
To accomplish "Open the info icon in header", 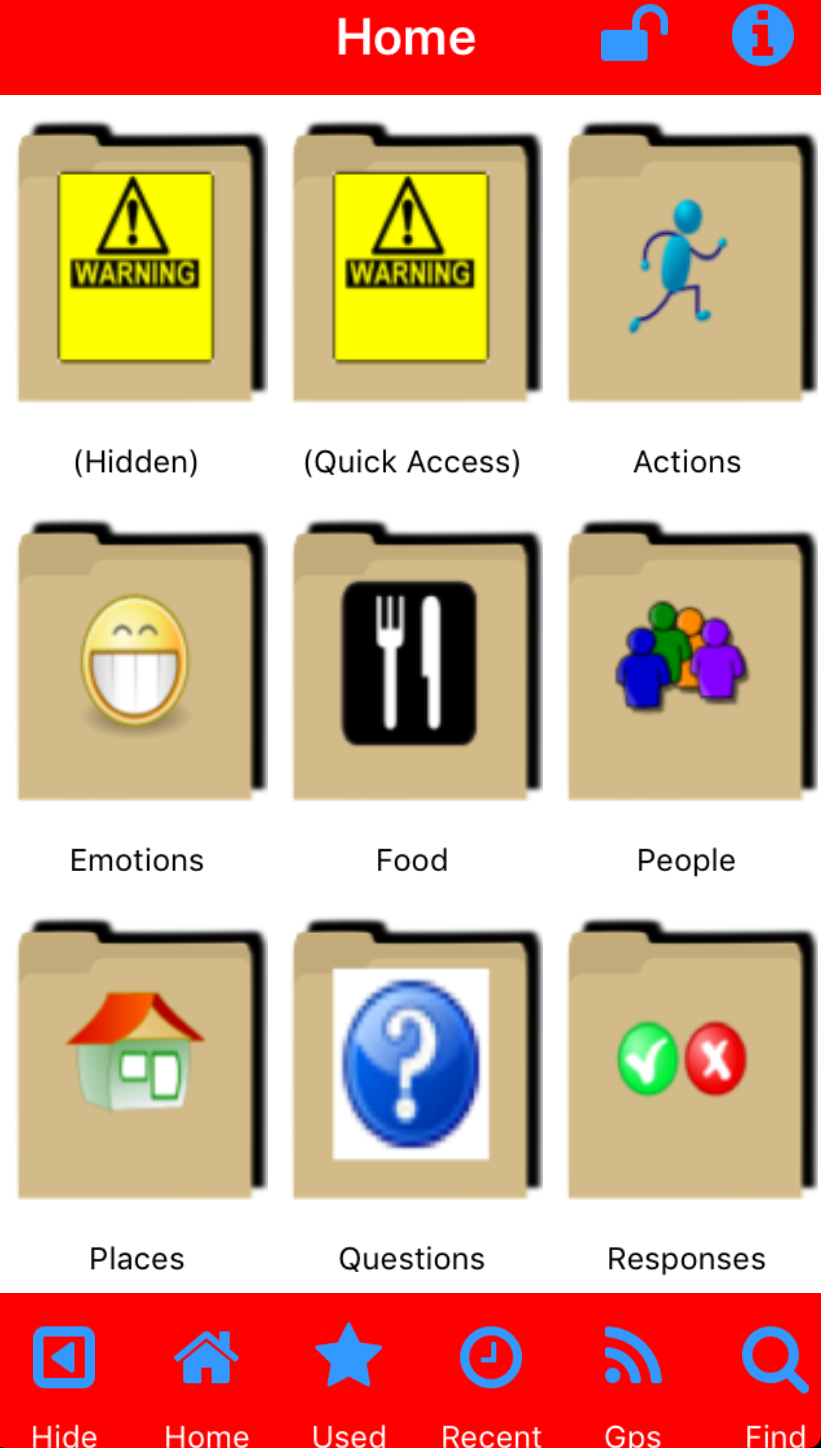I will (x=762, y=35).
